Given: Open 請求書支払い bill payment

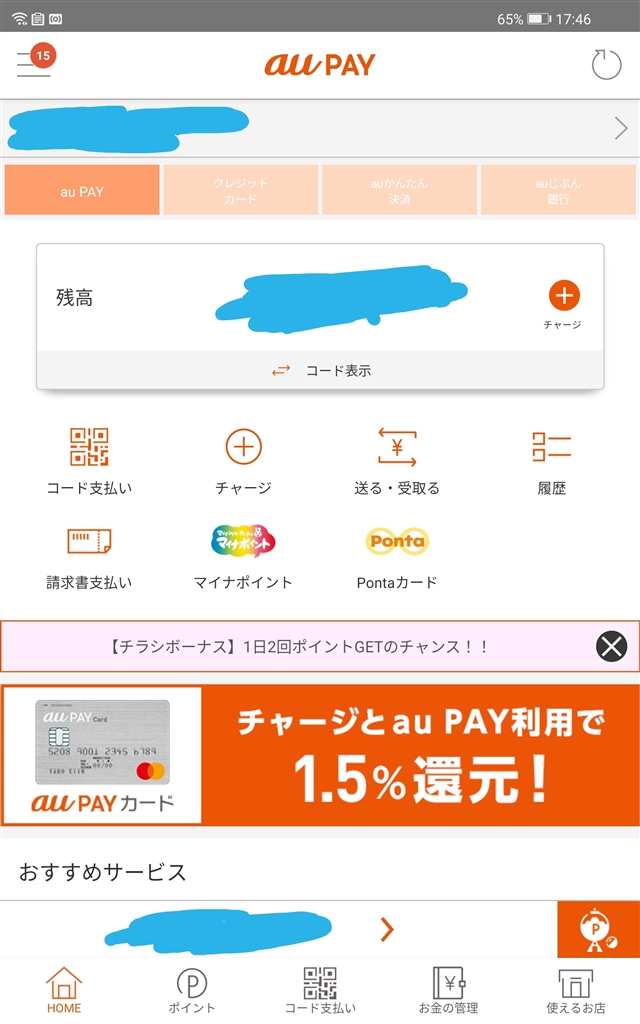Looking at the screenshot, I should point(89,554).
